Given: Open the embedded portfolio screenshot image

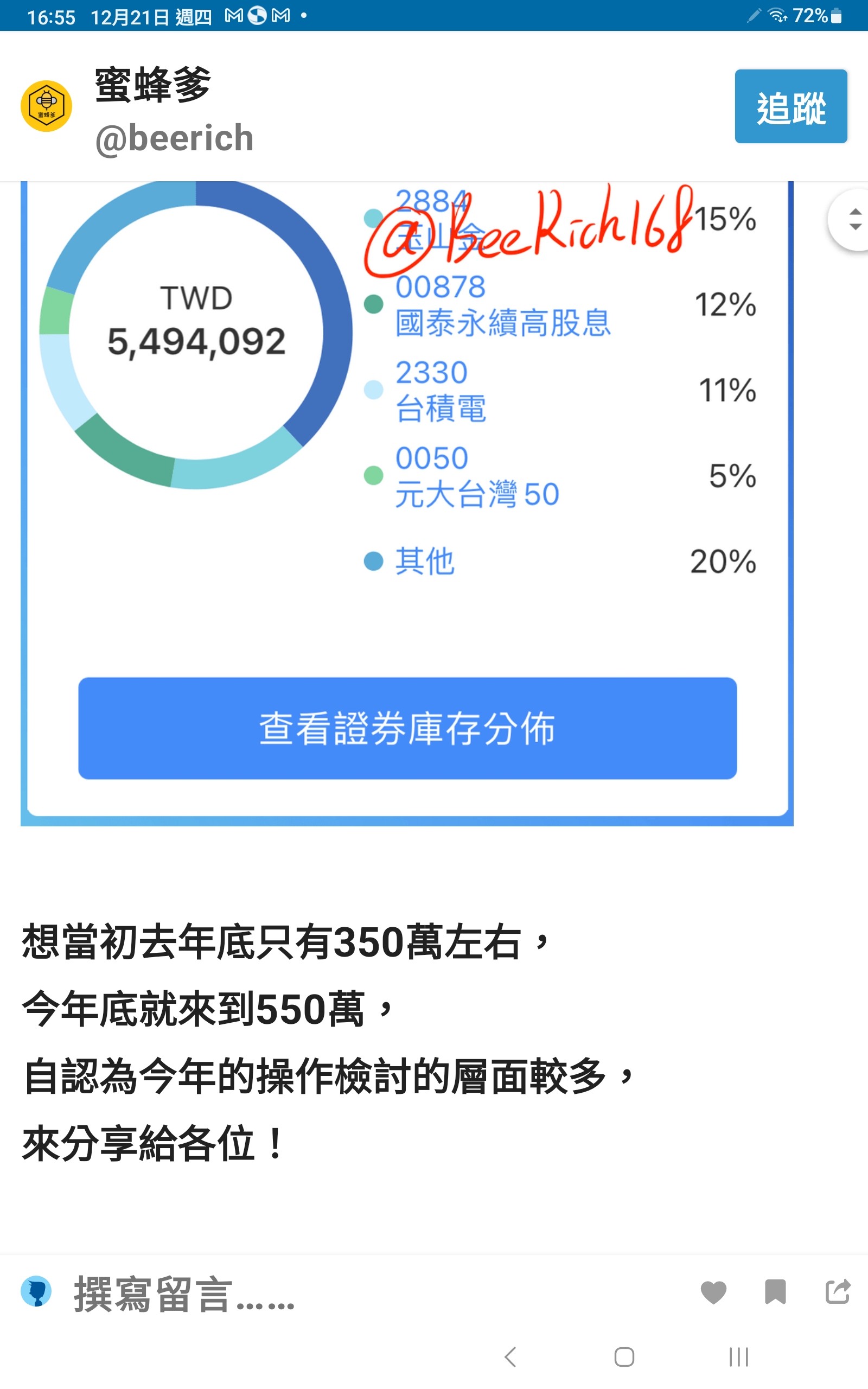Looking at the screenshot, I should pos(407,504).
